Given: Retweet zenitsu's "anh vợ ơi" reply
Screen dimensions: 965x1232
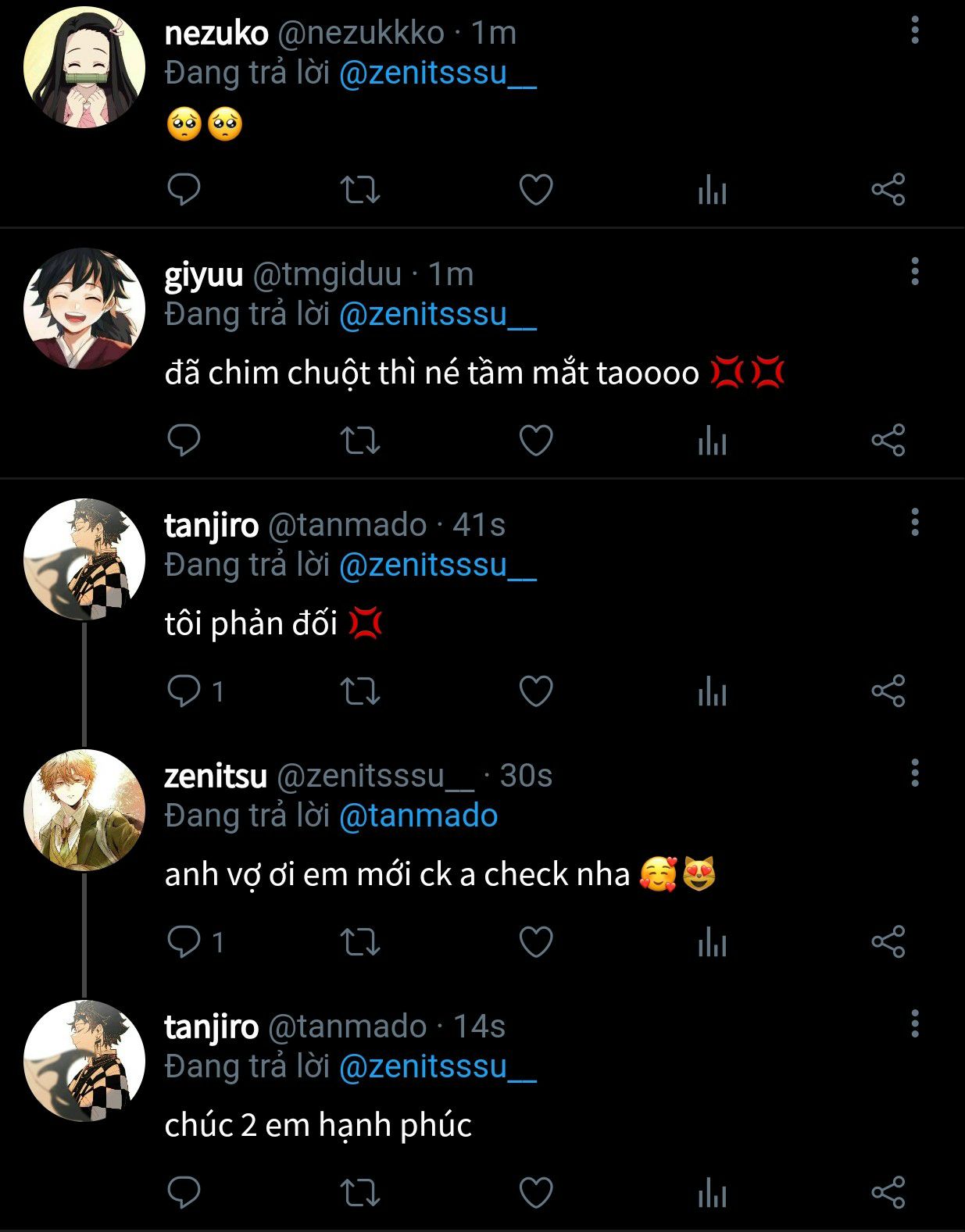Looking at the screenshot, I should [360, 942].
